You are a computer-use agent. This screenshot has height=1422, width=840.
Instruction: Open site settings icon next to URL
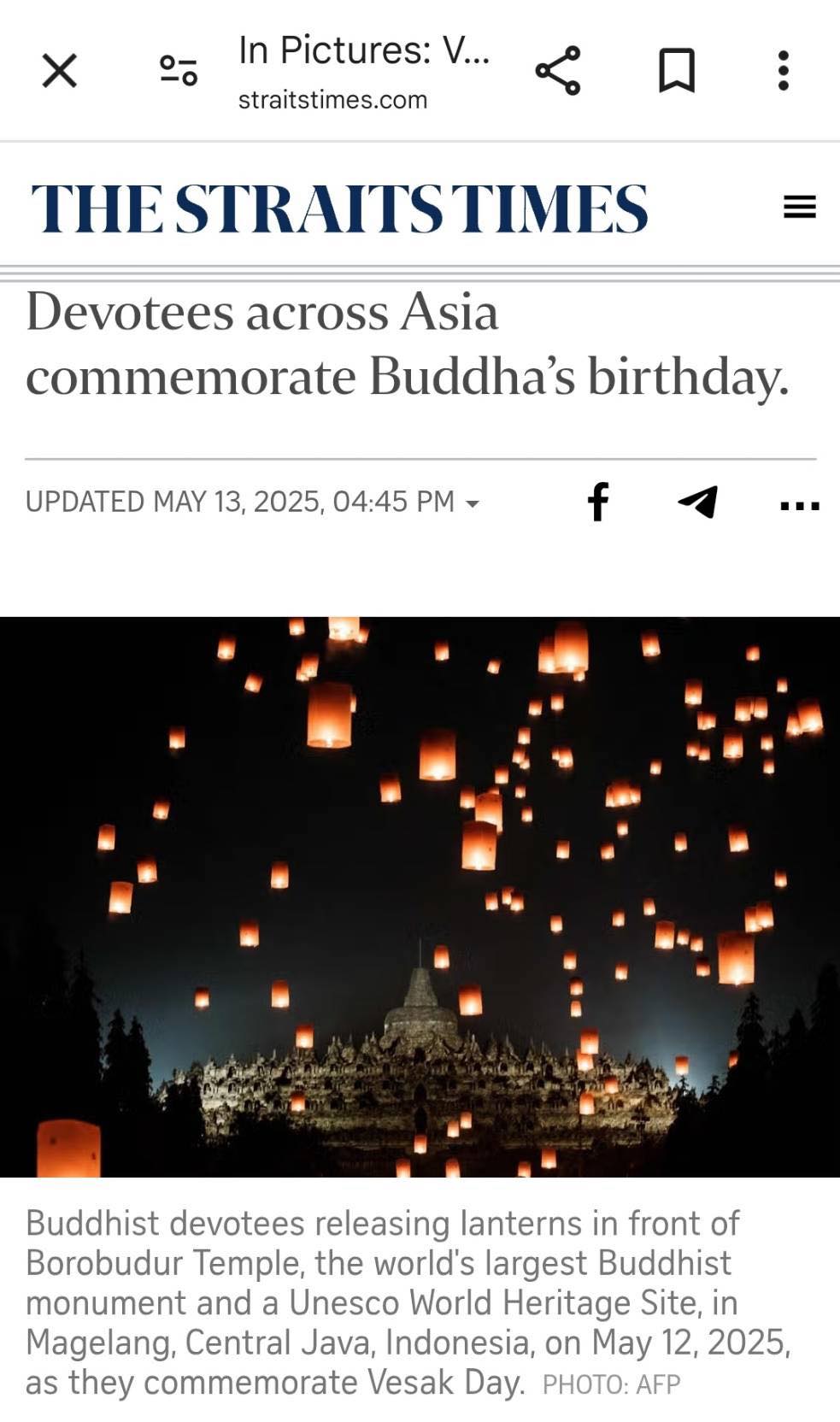coord(179,71)
